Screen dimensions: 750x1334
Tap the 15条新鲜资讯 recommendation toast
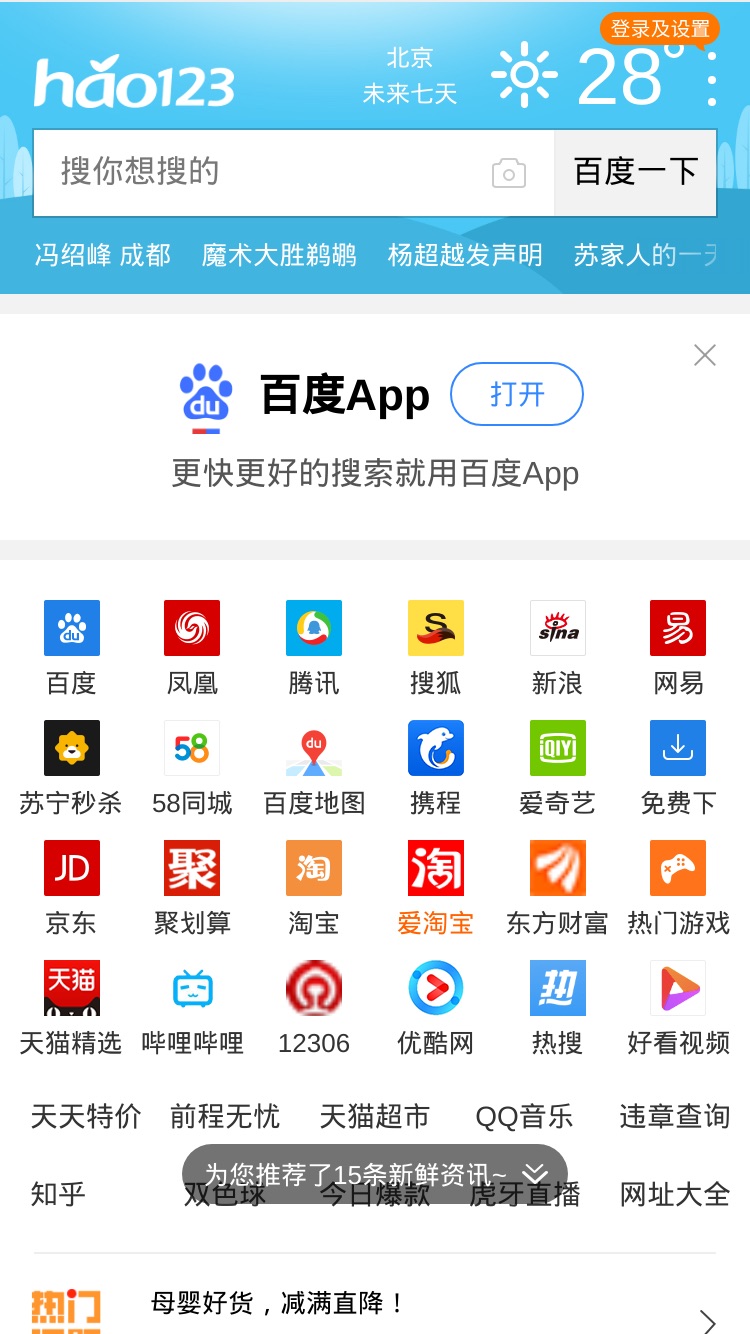[375, 1174]
